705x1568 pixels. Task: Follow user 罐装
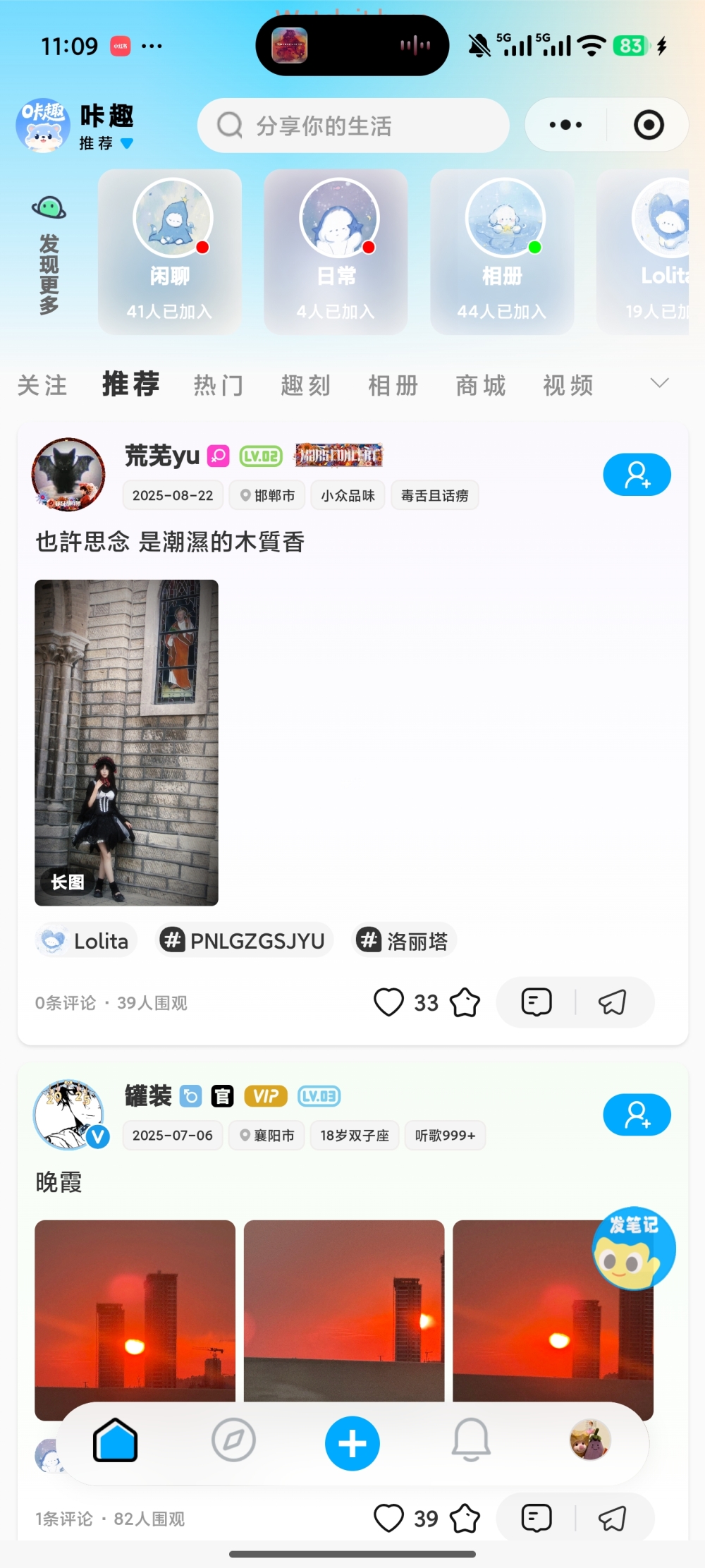(637, 1114)
